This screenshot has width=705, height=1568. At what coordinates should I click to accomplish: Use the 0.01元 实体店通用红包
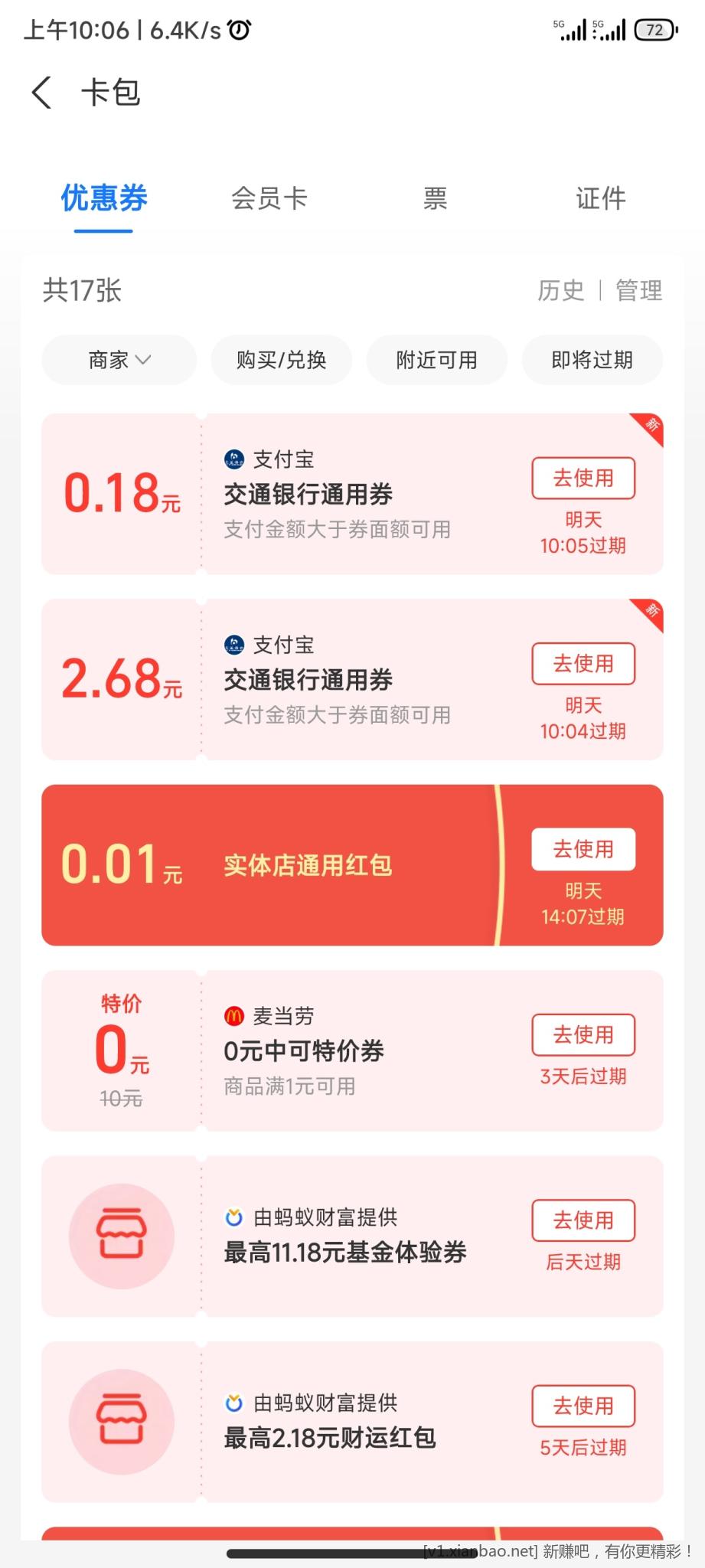[x=583, y=849]
